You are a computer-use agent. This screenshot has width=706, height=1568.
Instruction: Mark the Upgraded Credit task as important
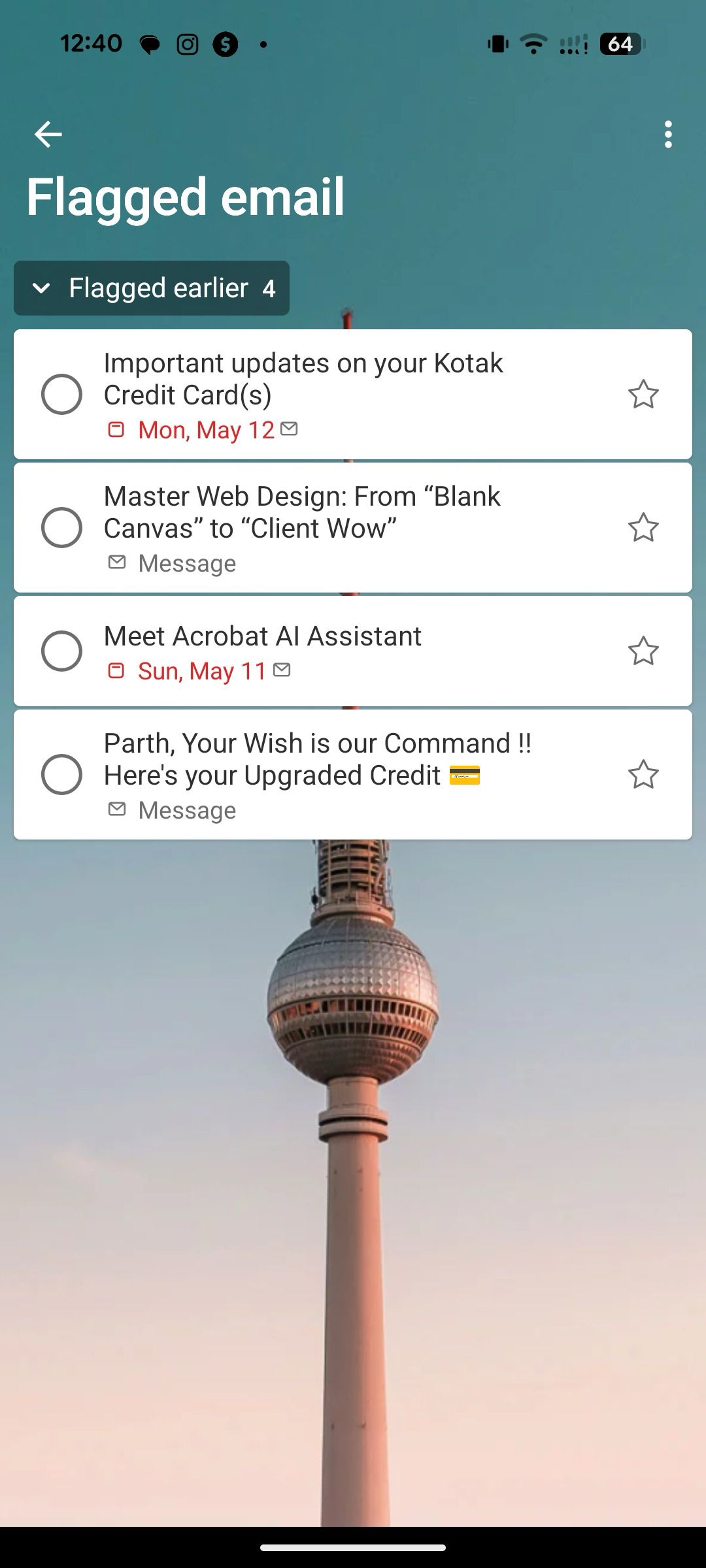click(x=643, y=774)
